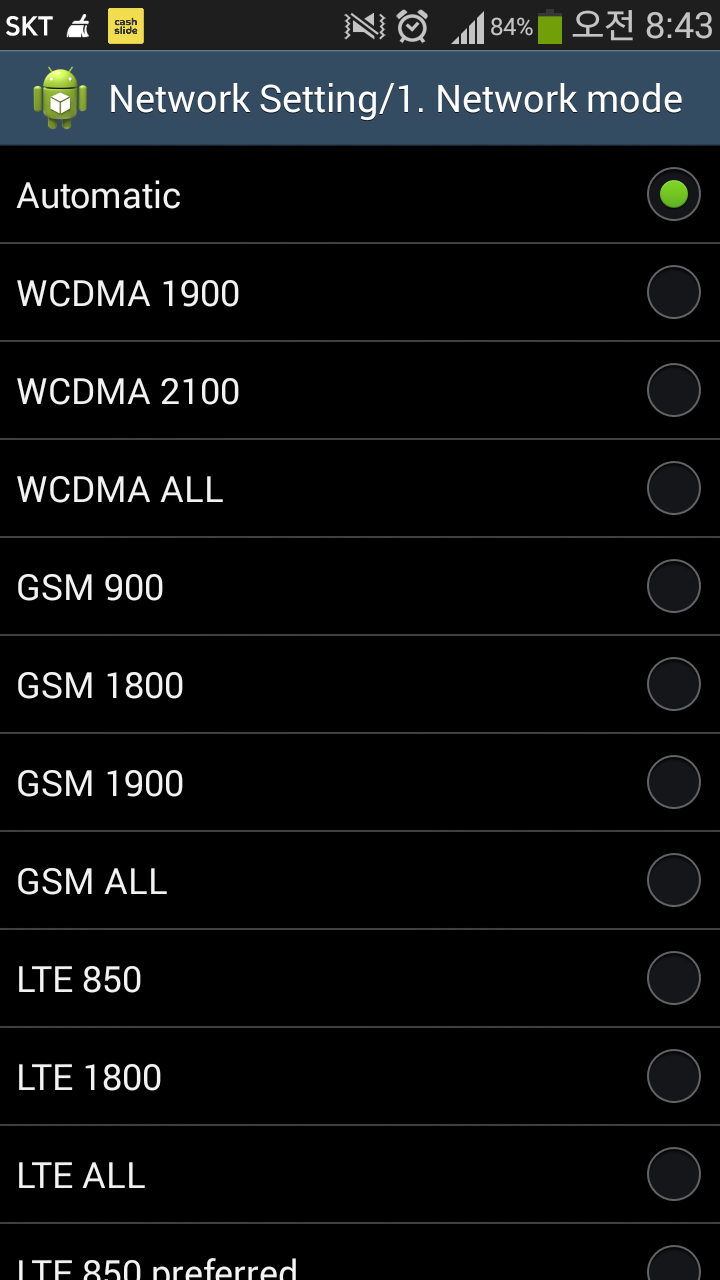Select GSM 1900 band
Viewport: 720px width, 1280px height.
click(360, 783)
